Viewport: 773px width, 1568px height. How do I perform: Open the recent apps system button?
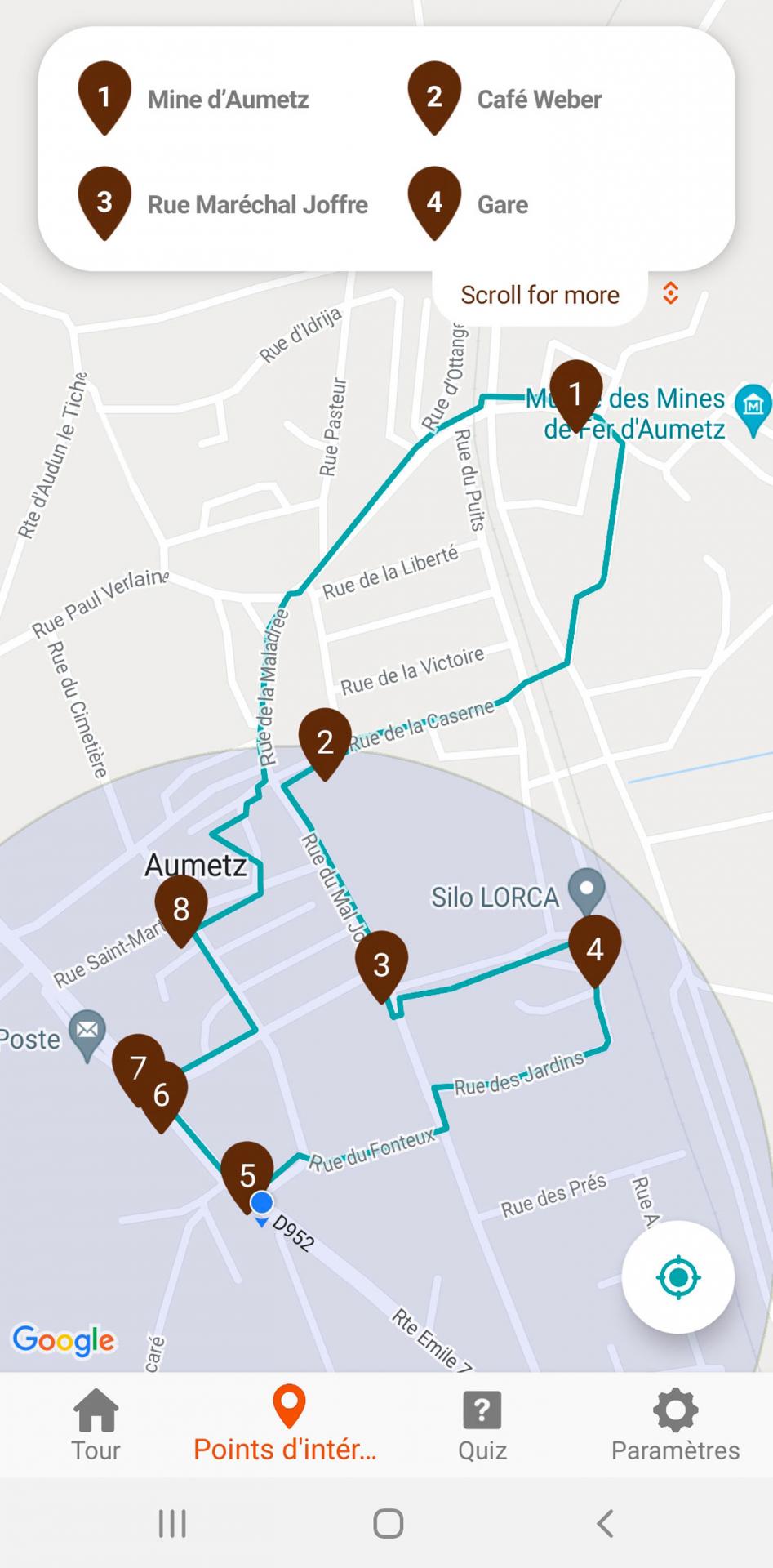point(172,1524)
